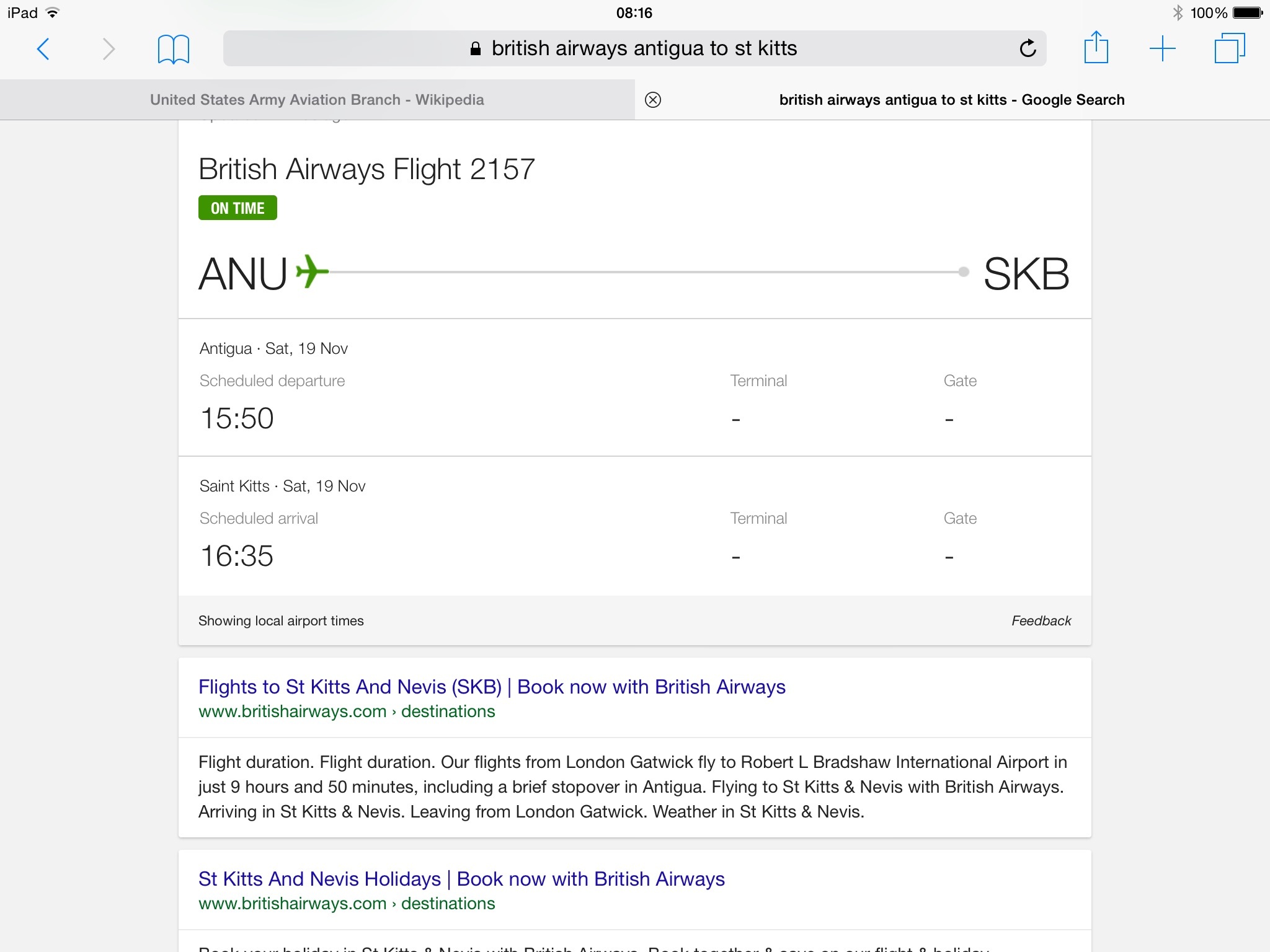Image resolution: width=1270 pixels, height=952 pixels.
Task: Show all open tabs
Action: coord(1229,48)
